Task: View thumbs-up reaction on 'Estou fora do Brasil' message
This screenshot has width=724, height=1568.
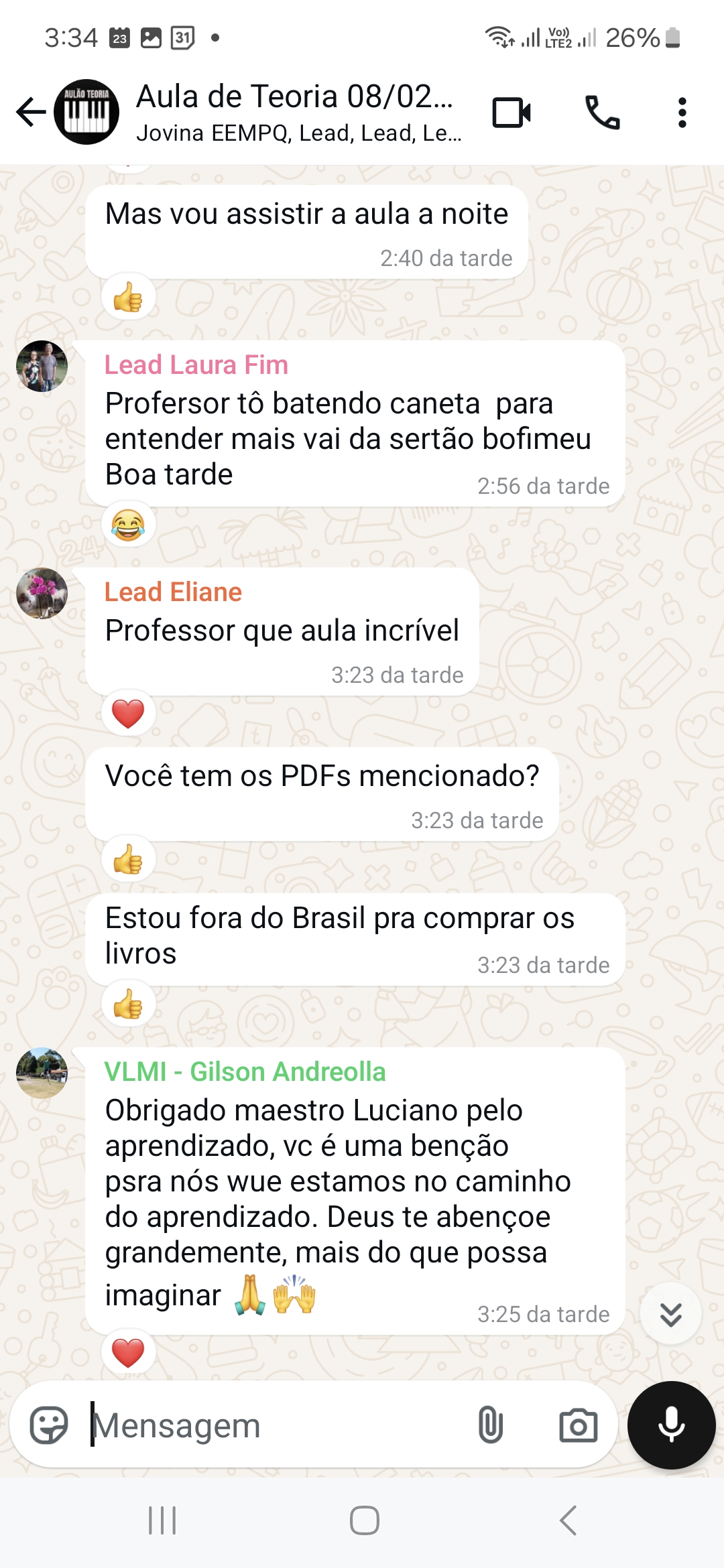Action: point(128,1004)
